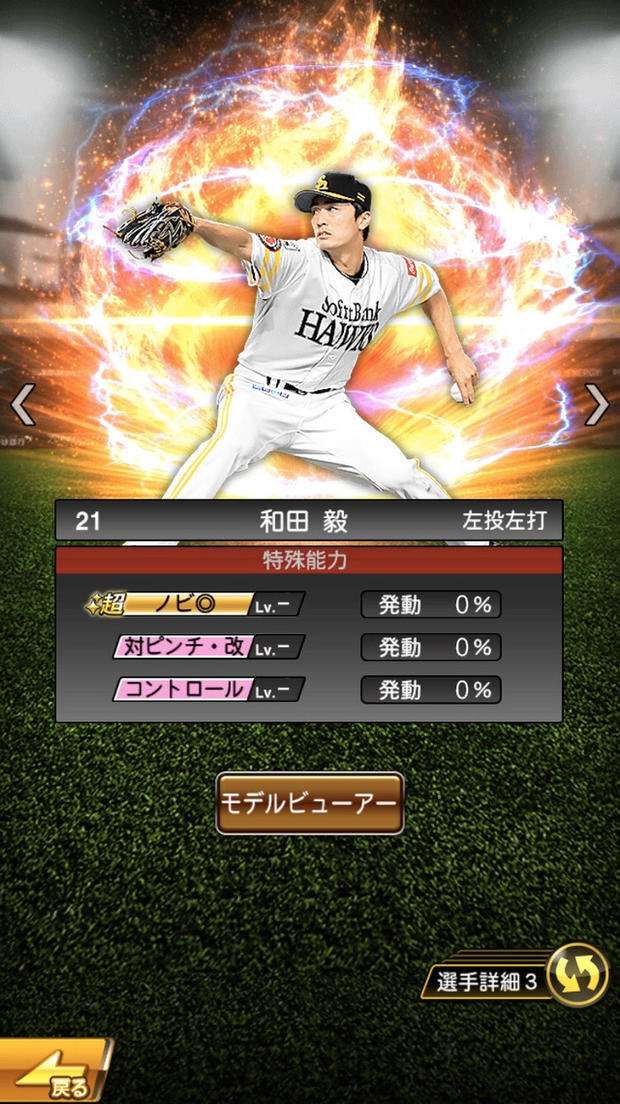Go to the next player with right arrow
The height and width of the screenshot is (1104, 620).
(x=596, y=404)
